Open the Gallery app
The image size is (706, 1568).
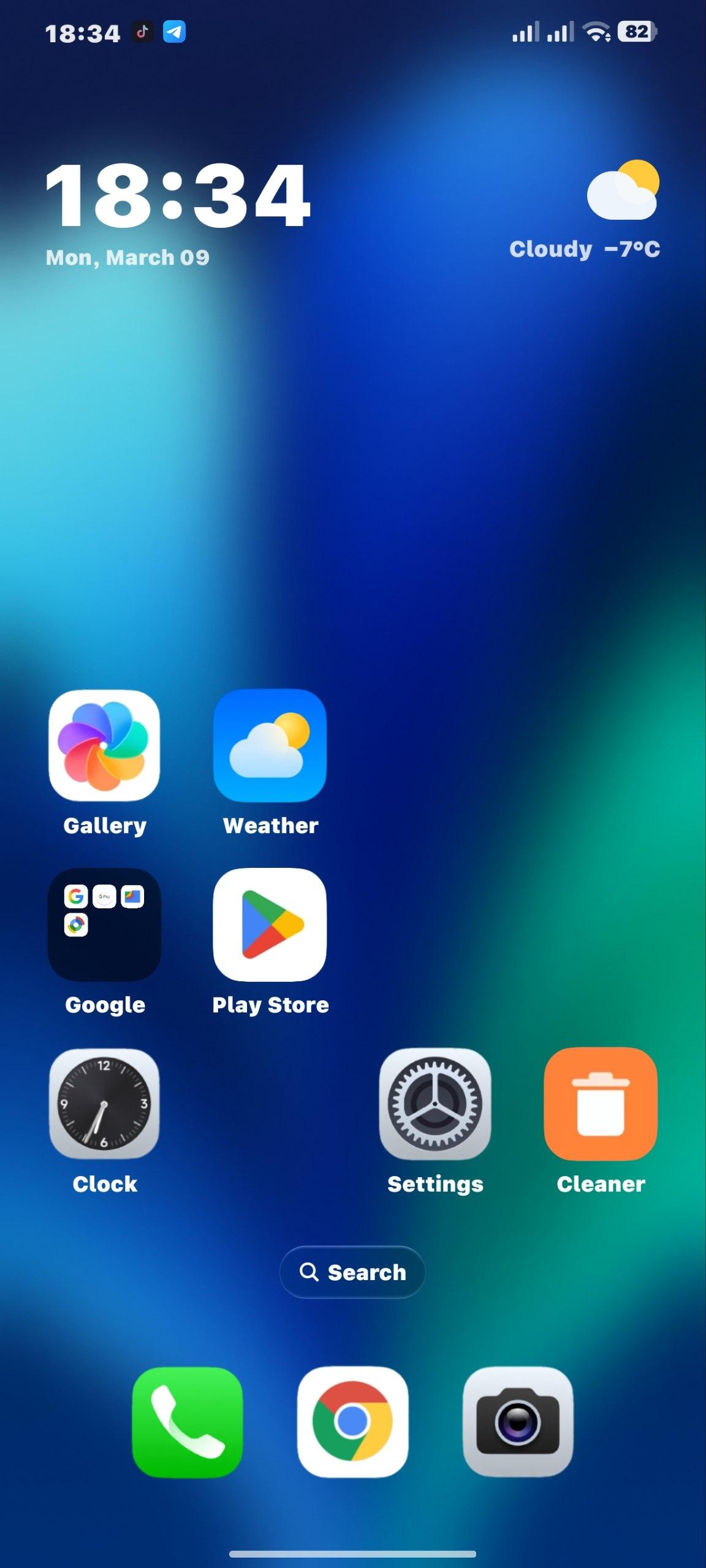pos(104,745)
